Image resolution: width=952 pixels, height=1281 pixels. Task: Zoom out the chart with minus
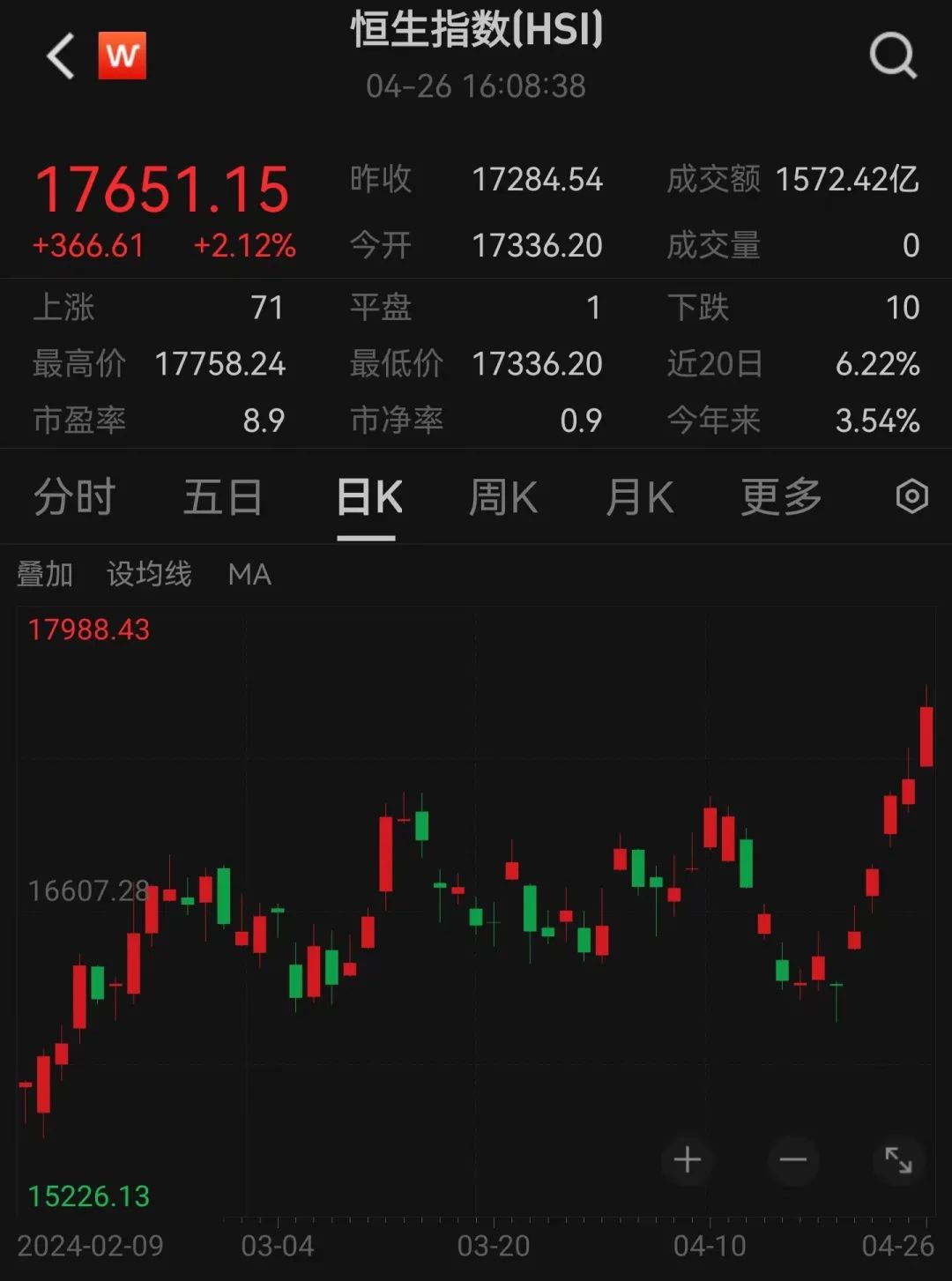[x=792, y=1159]
